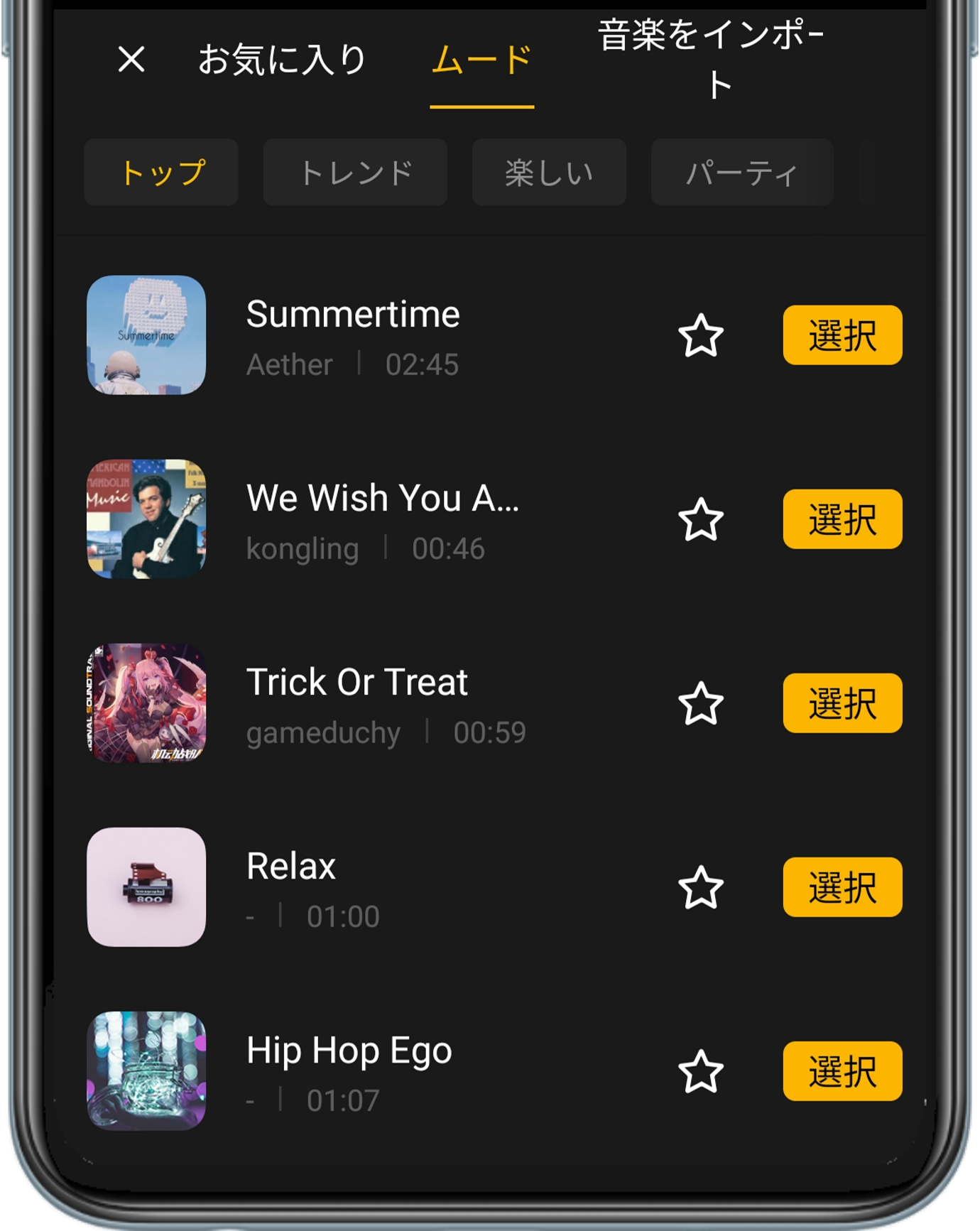The image size is (980, 1231).
Task: Choose the パーティ category chip
Action: (x=742, y=173)
